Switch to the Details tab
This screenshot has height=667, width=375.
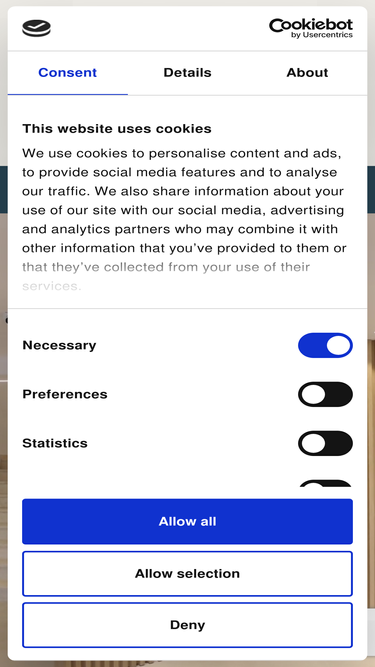pos(187,73)
